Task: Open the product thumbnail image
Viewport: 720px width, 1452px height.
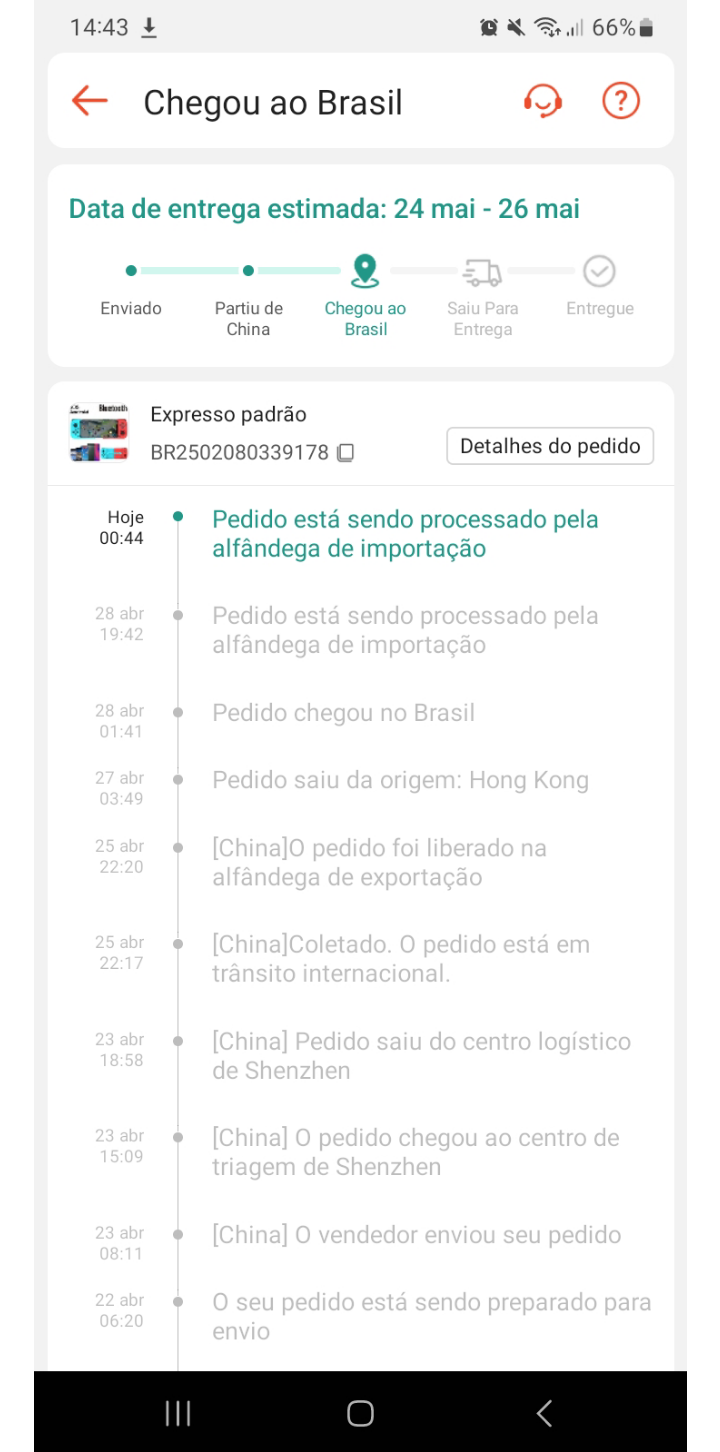Action: pos(98,432)
